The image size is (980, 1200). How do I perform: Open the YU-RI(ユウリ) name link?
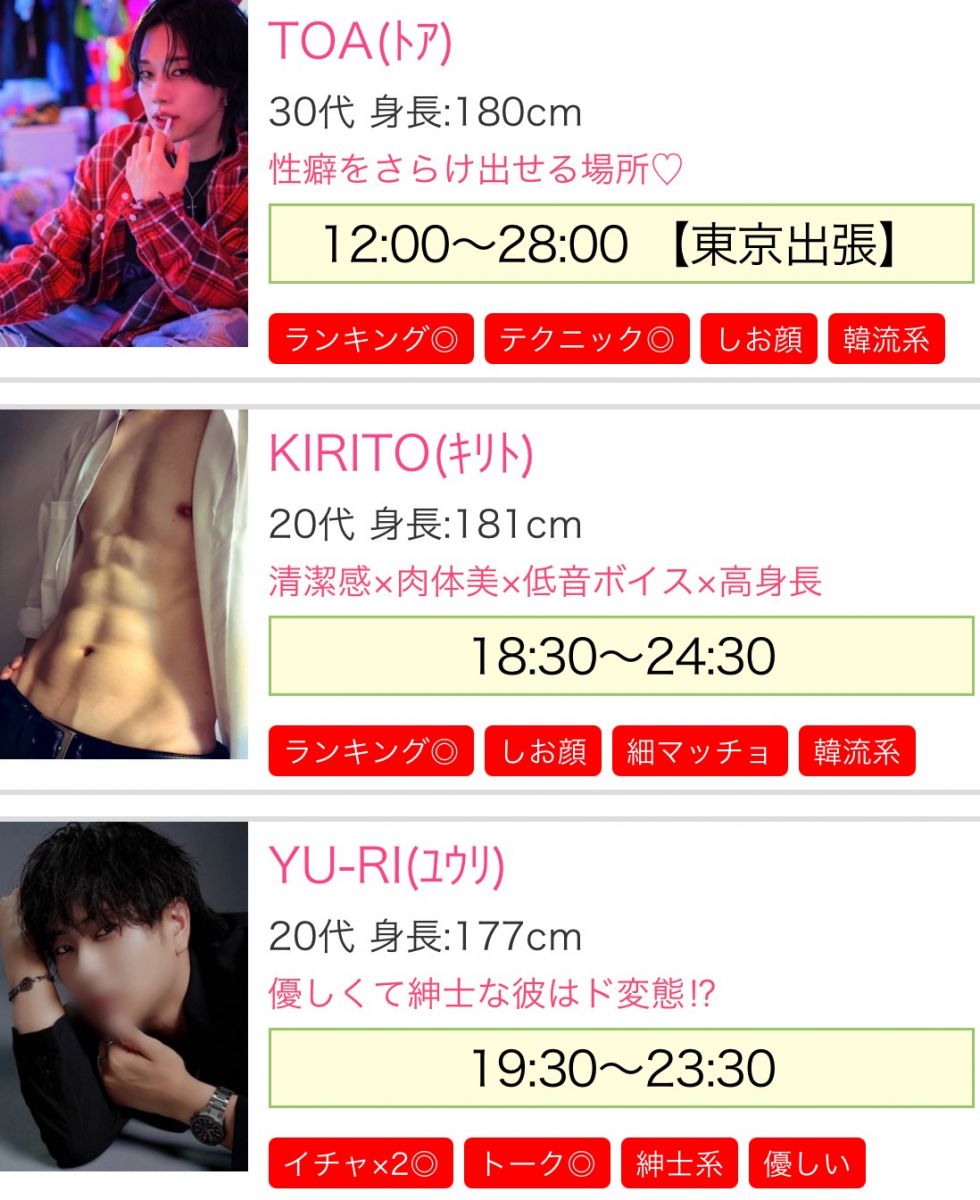tap(386, 866)
